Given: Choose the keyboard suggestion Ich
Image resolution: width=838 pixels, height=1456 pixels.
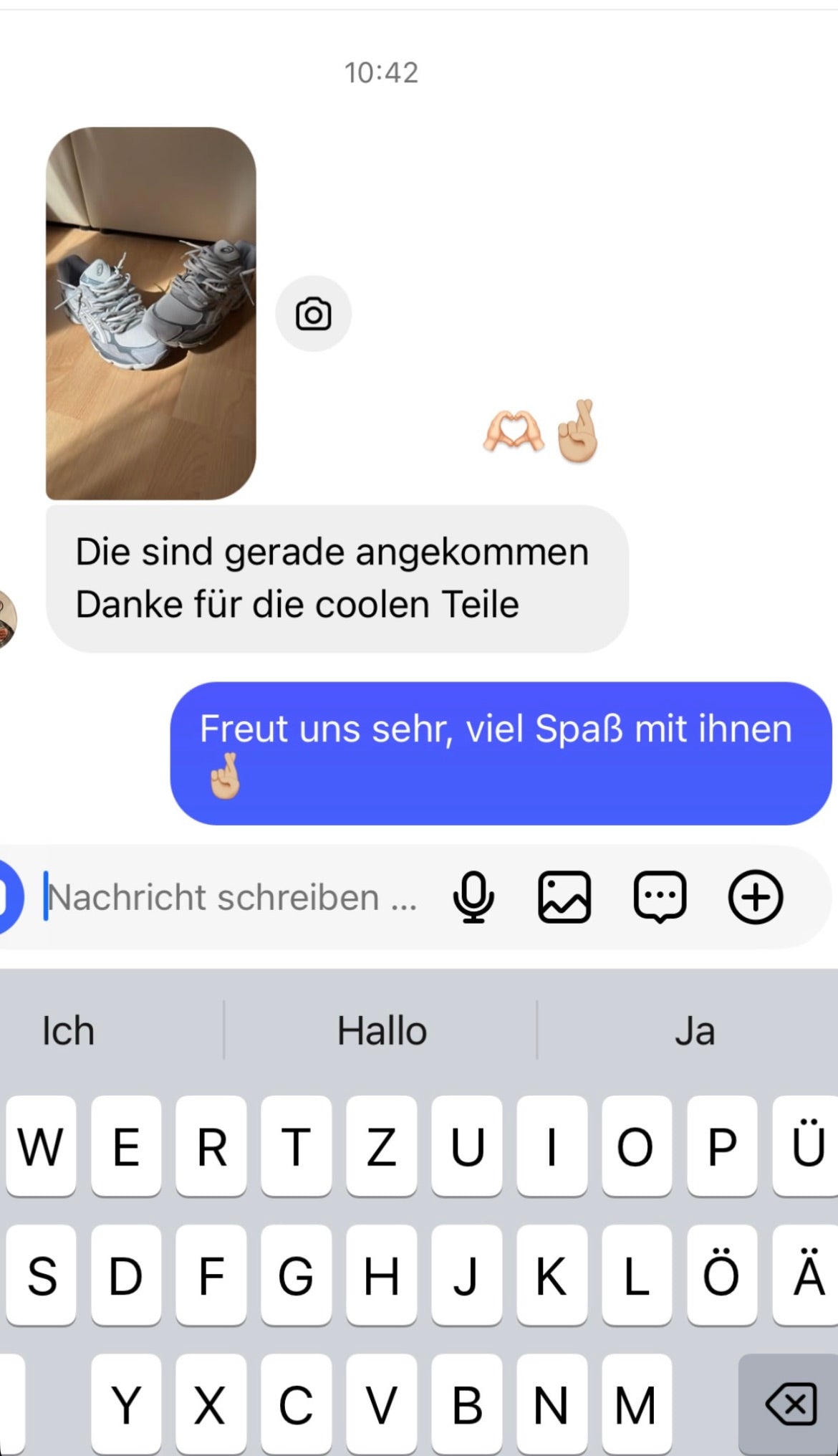Looking at the screenshot, I should pyautogui.click(x=68, y=1031).
